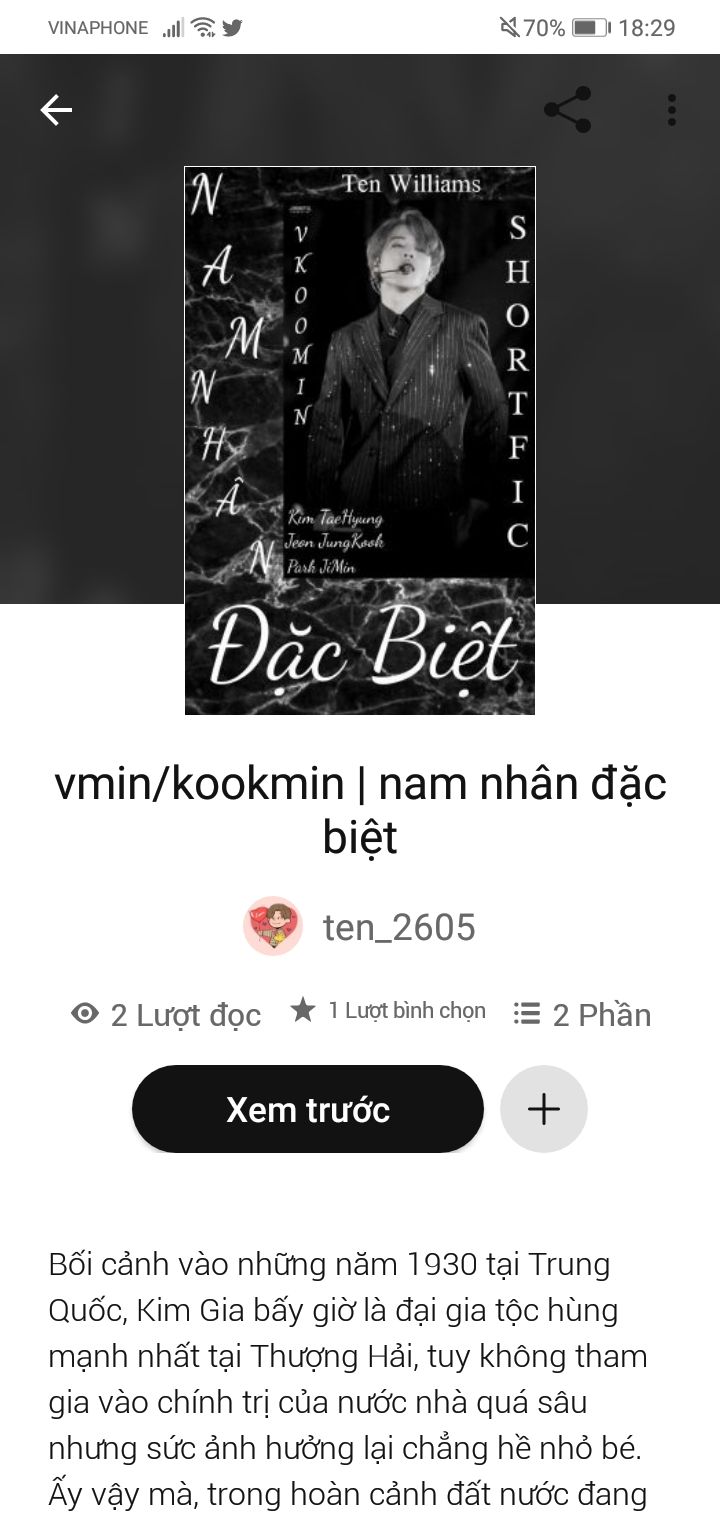The image size is (720, 1520).
Task: Open the three-dot overflow menu
Action: [672, 110]
